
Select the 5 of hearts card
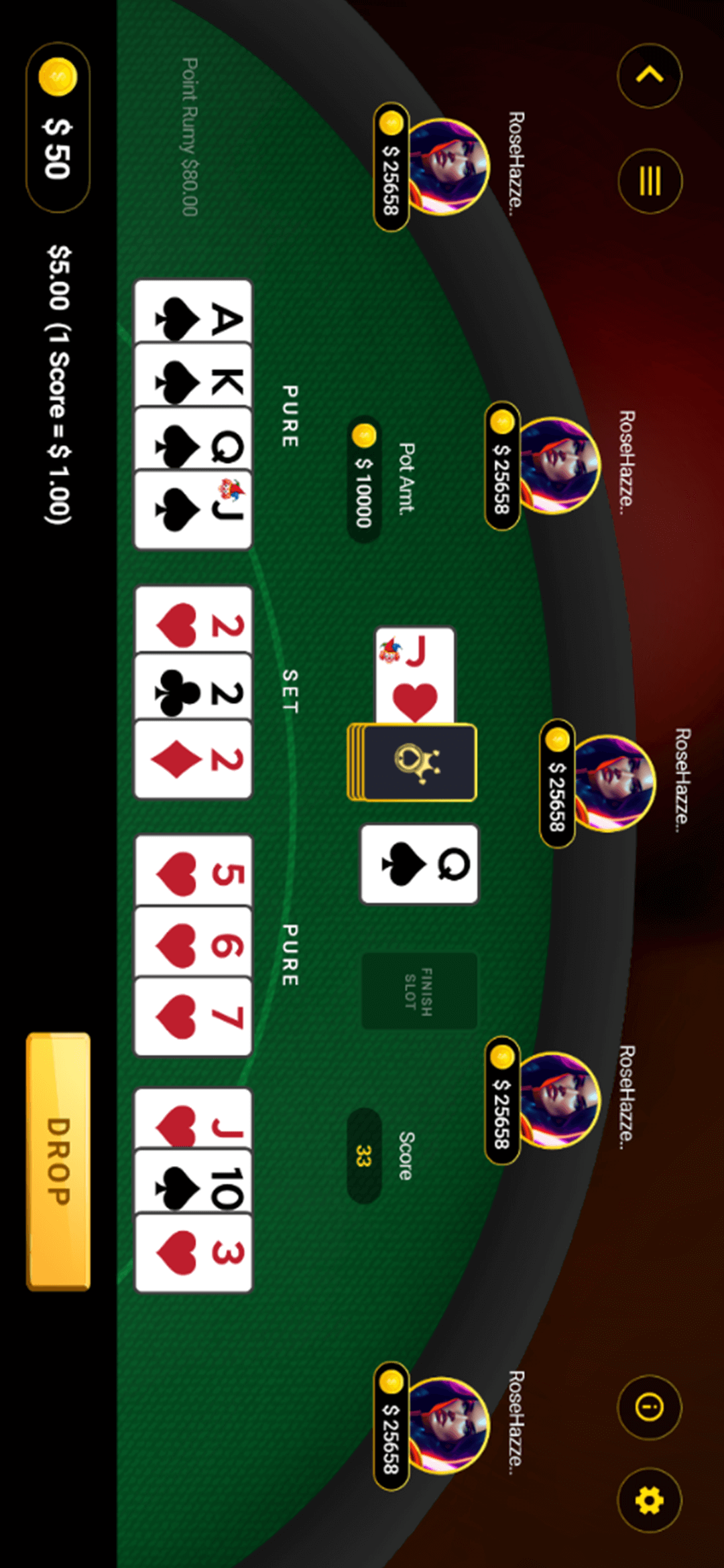pos(193,871)
